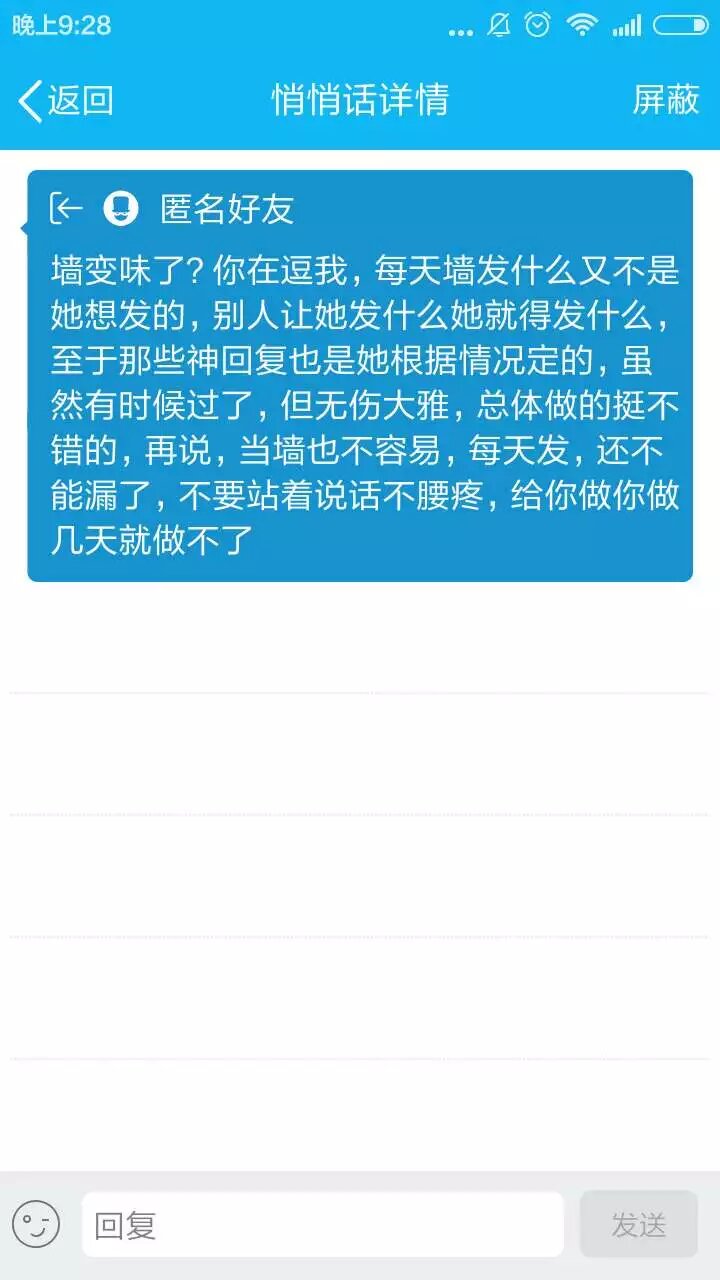Send the reply with 发送
The width and height of the screenshot is (720, 1280).
click(638, 1224)
